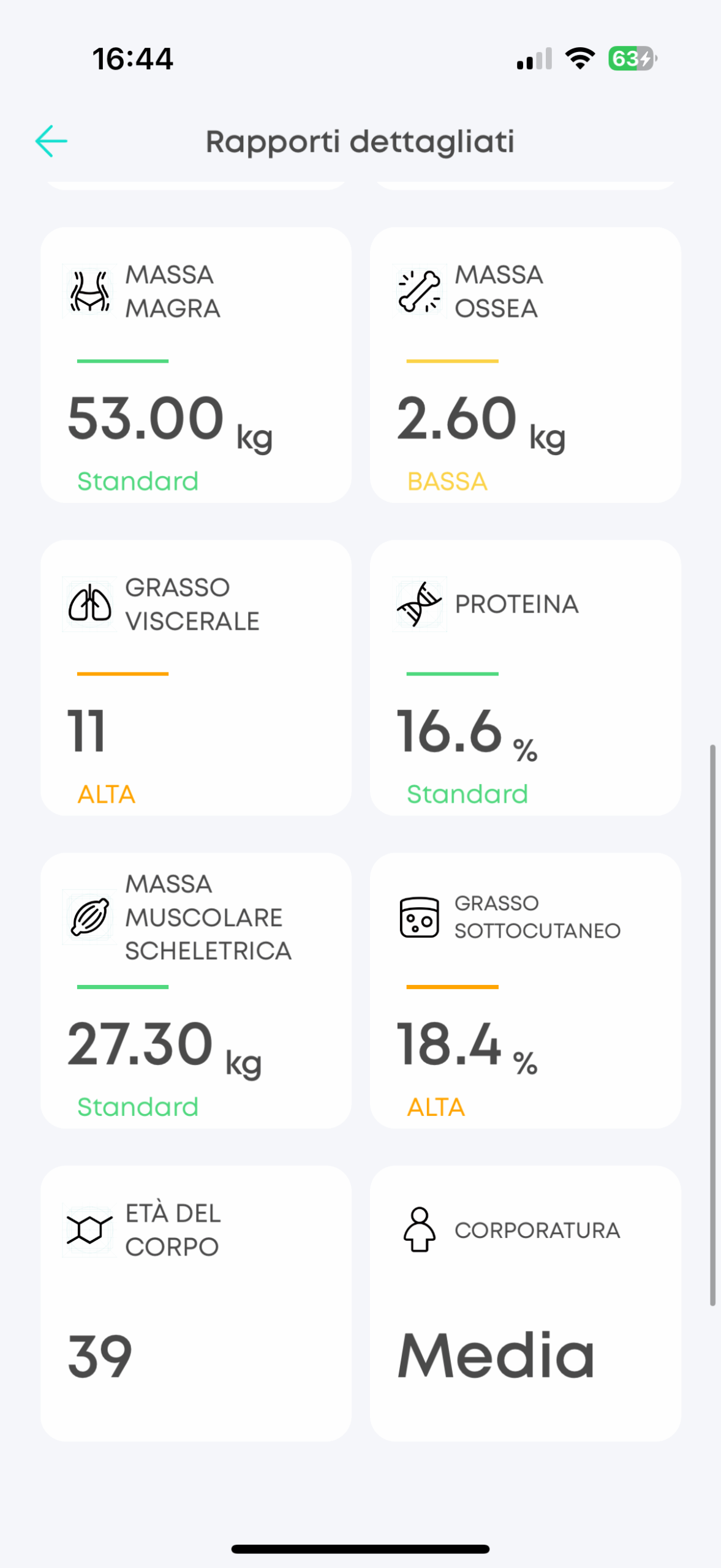
Task: Select the Età del Corpo card
Action: tap(196, 1303)
